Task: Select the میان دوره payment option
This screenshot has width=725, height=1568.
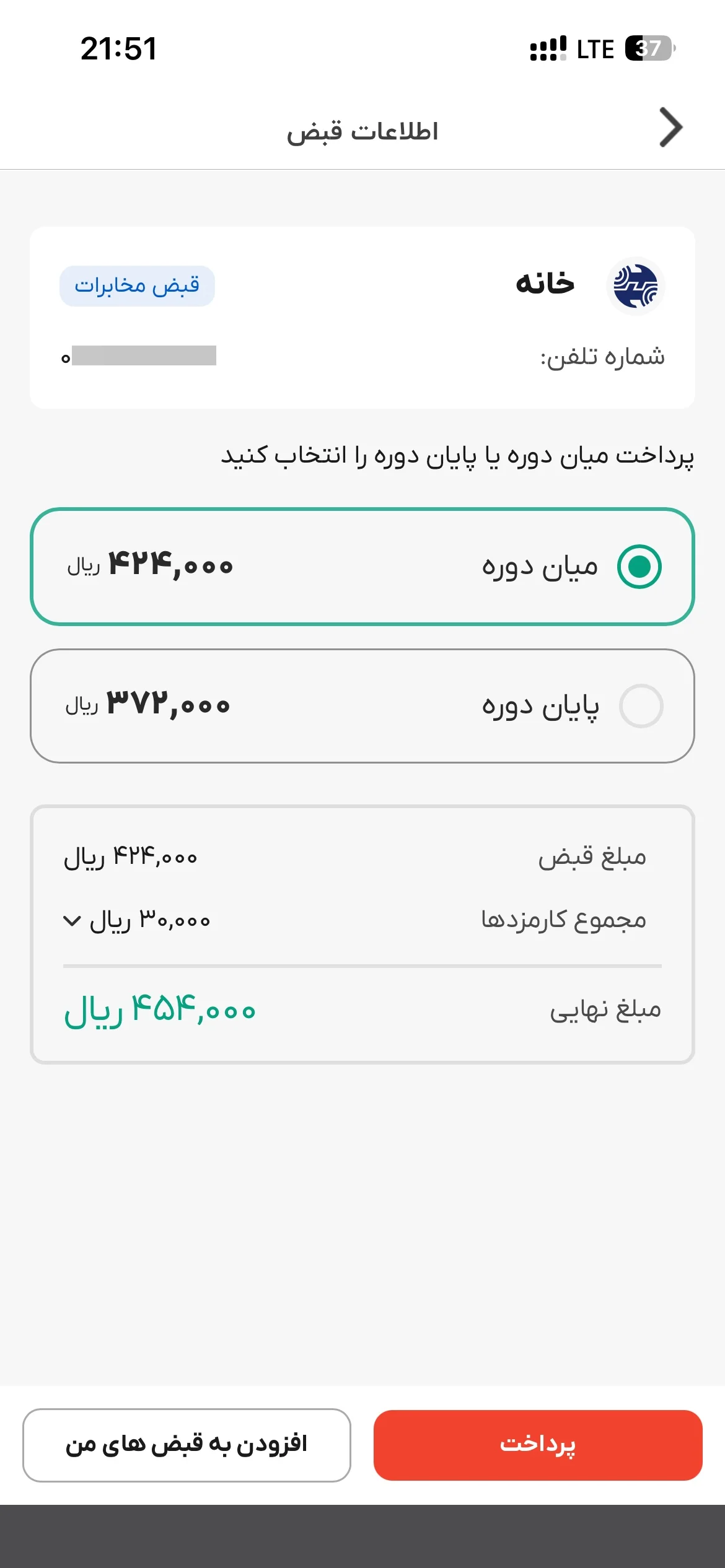Action: tap(362, 567)
